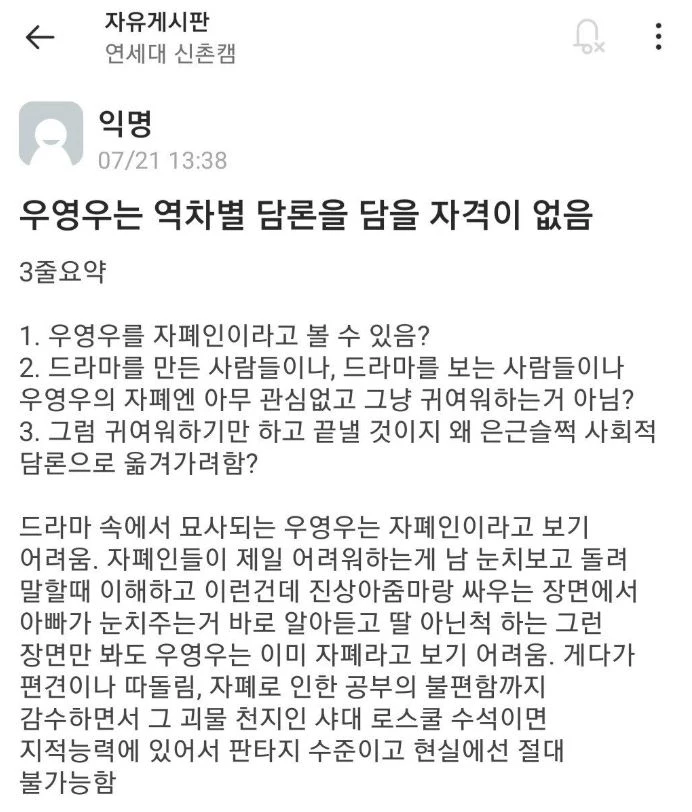The image size is (692, 812).
Task: Toggle the post notification bell
Action: click(x=588, y=37)
